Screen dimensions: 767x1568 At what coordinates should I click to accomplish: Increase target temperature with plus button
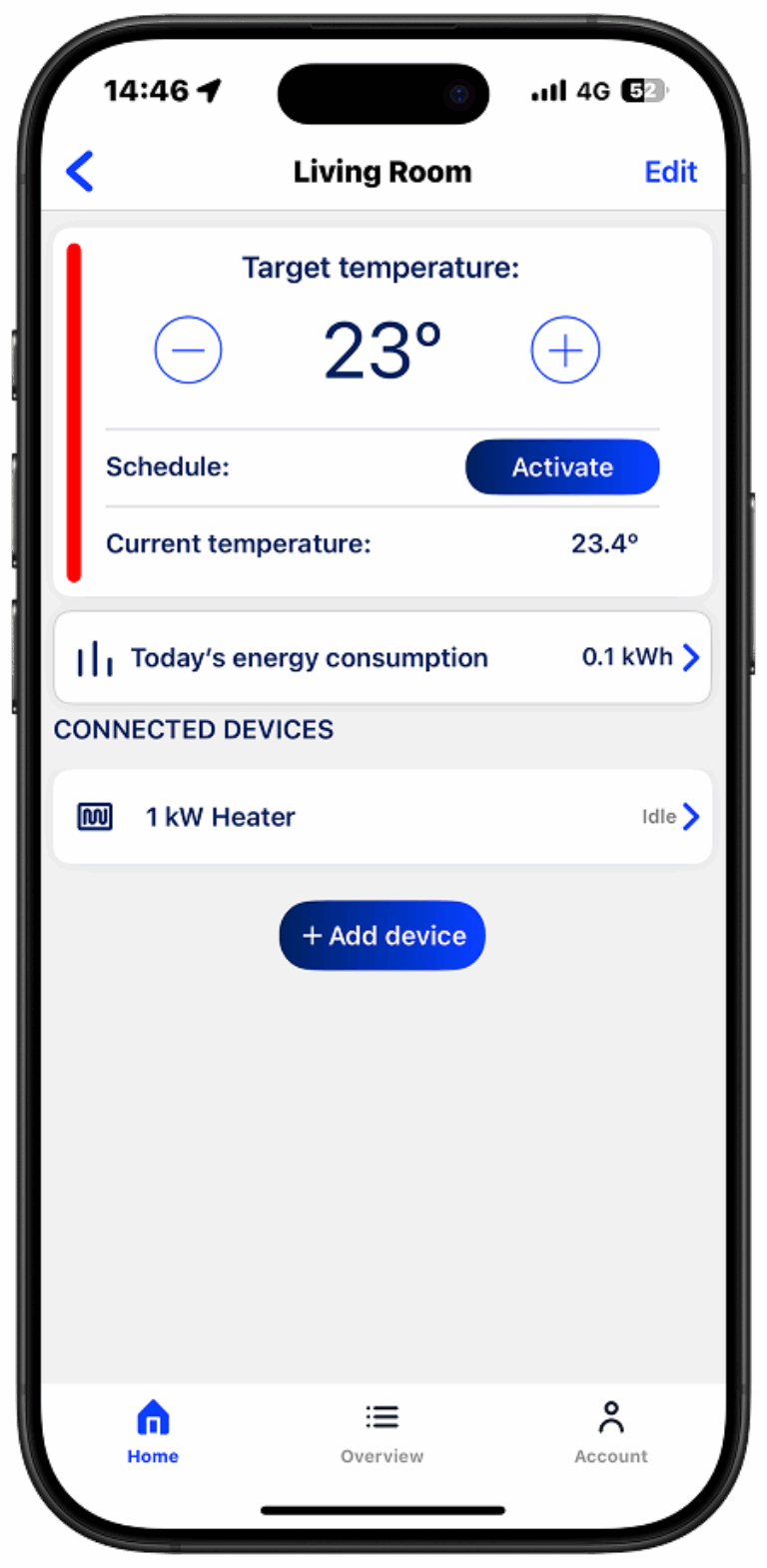tap(565, 351)
